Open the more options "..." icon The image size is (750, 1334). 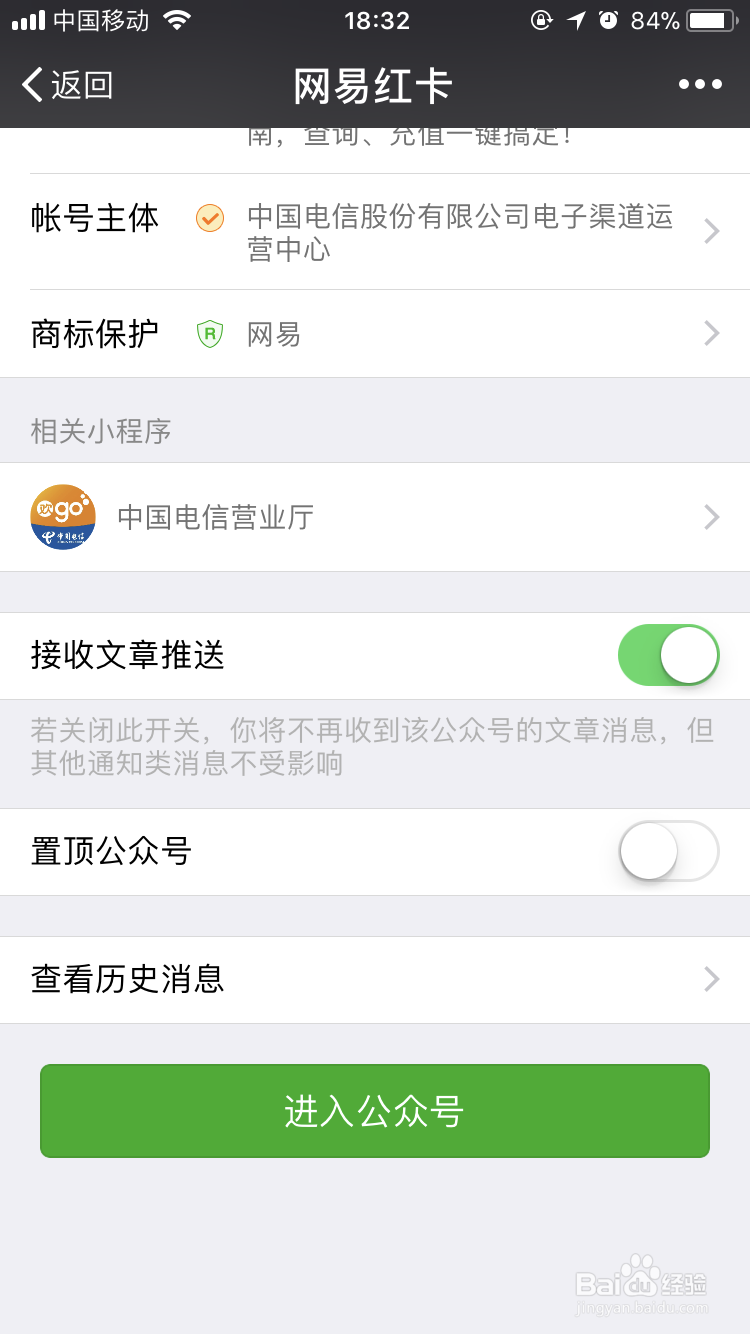(x=699, y=84)
